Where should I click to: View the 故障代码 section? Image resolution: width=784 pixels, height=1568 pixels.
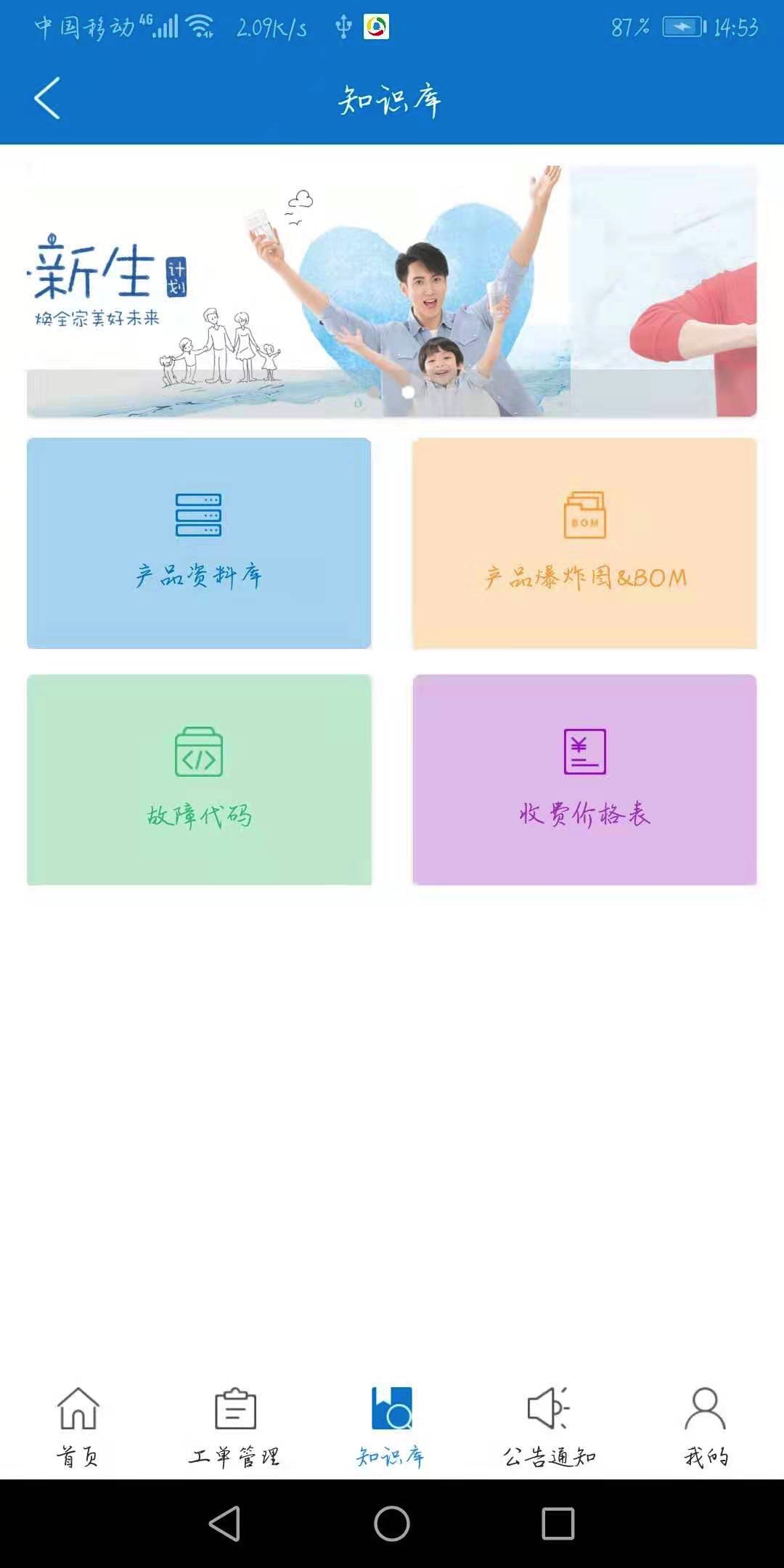[x=199, y=780]
